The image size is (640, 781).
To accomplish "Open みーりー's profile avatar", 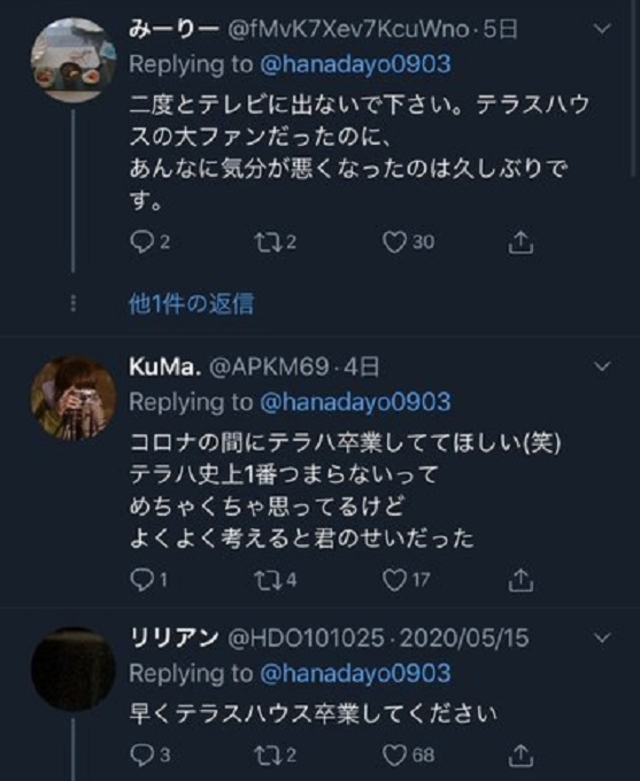I will (x=74, y=60).
